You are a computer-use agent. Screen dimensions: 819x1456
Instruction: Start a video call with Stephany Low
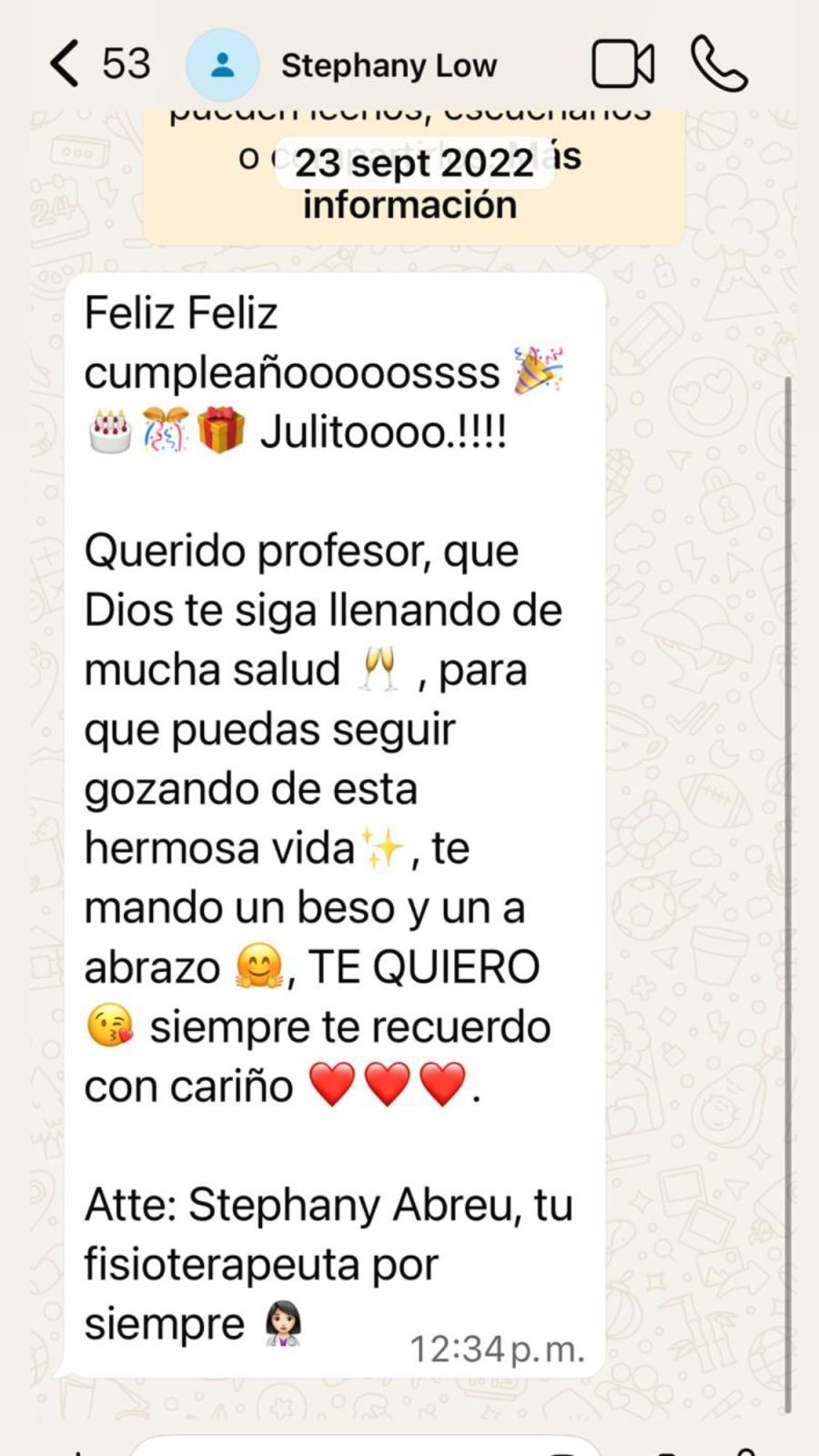[x=623, y=64]
